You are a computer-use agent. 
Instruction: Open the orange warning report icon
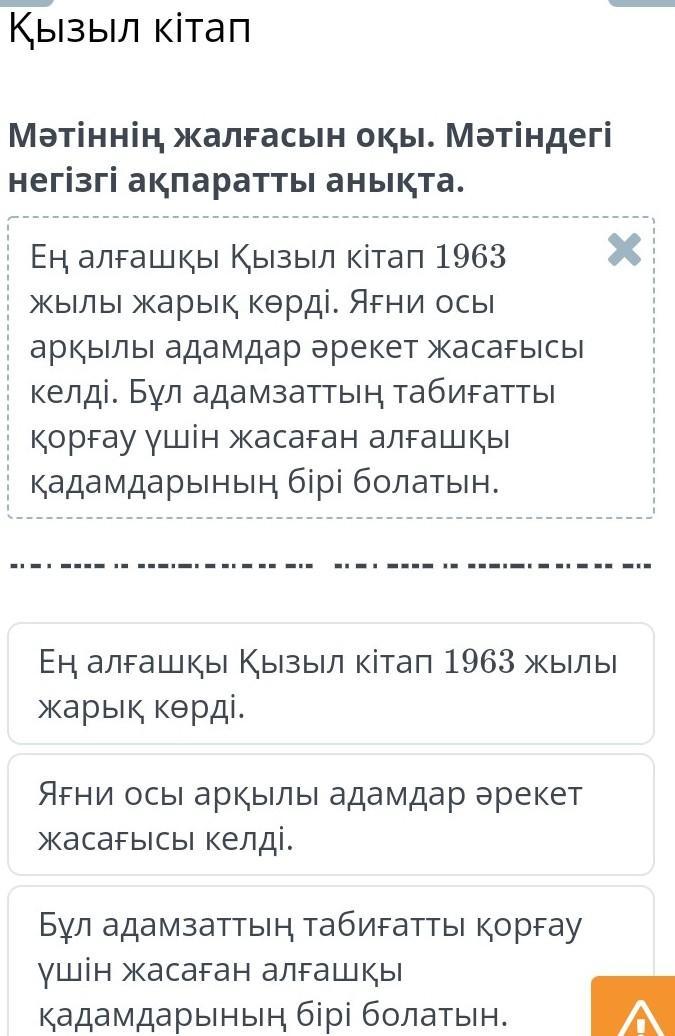coord(635,1012)
